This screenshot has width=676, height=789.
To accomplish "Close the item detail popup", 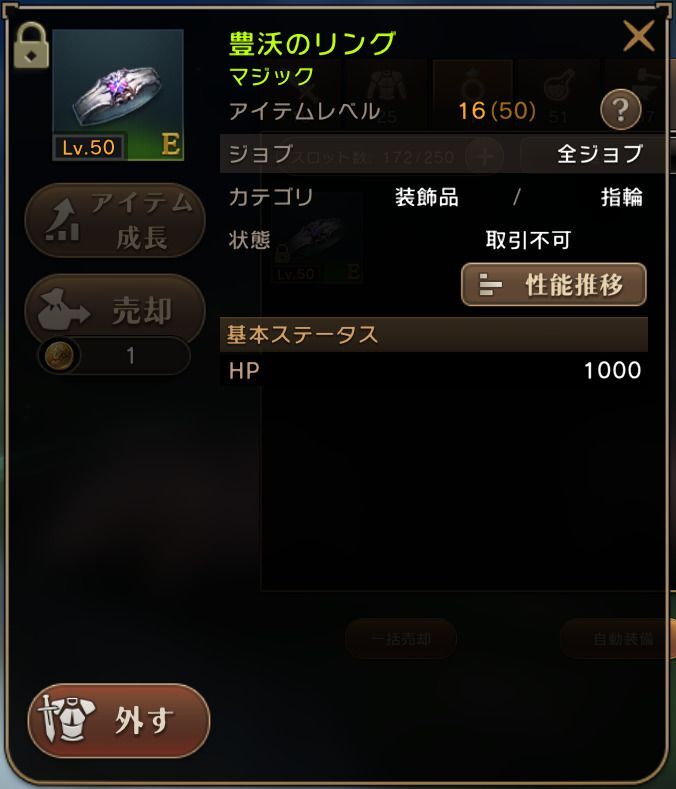I will tap(638, 37).
